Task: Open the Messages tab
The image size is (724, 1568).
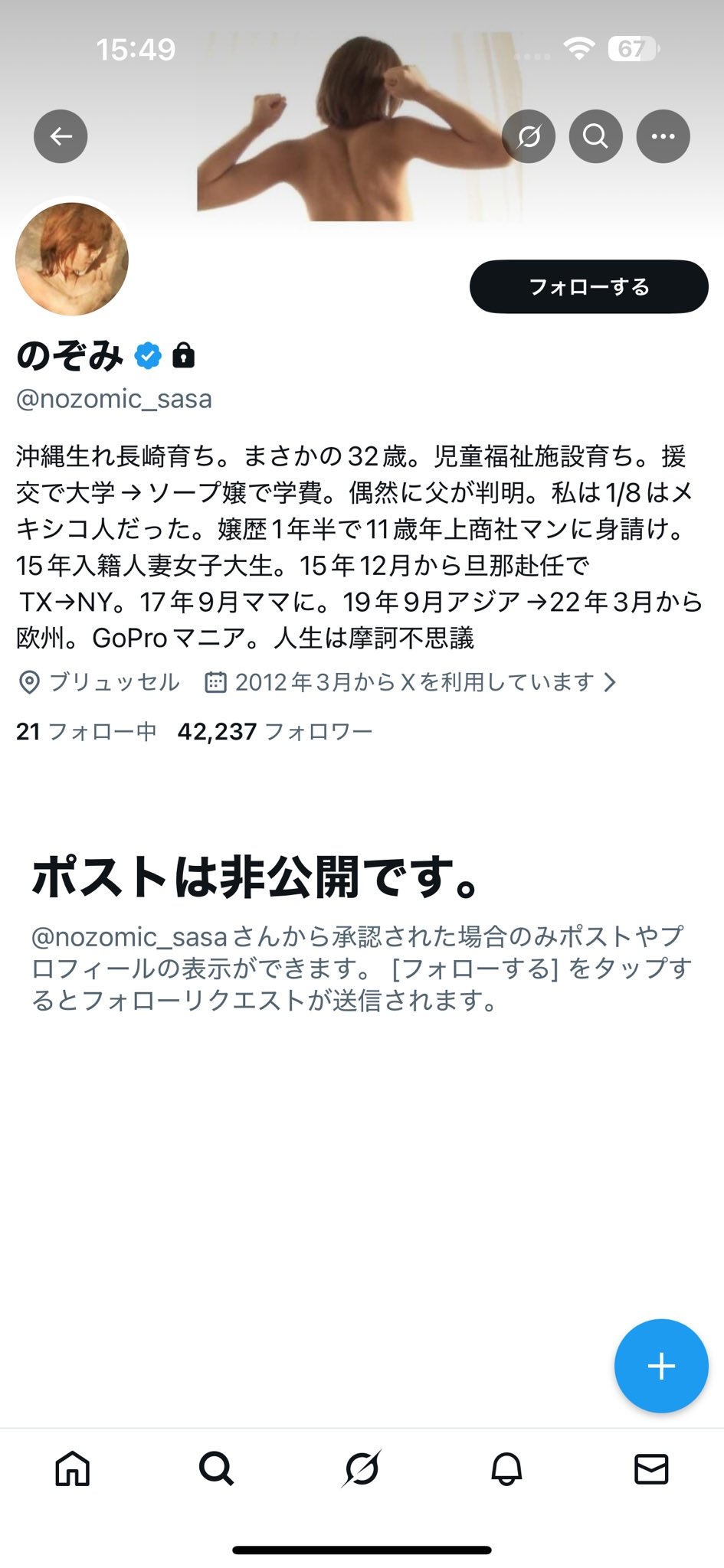Action: [651, 1469]
